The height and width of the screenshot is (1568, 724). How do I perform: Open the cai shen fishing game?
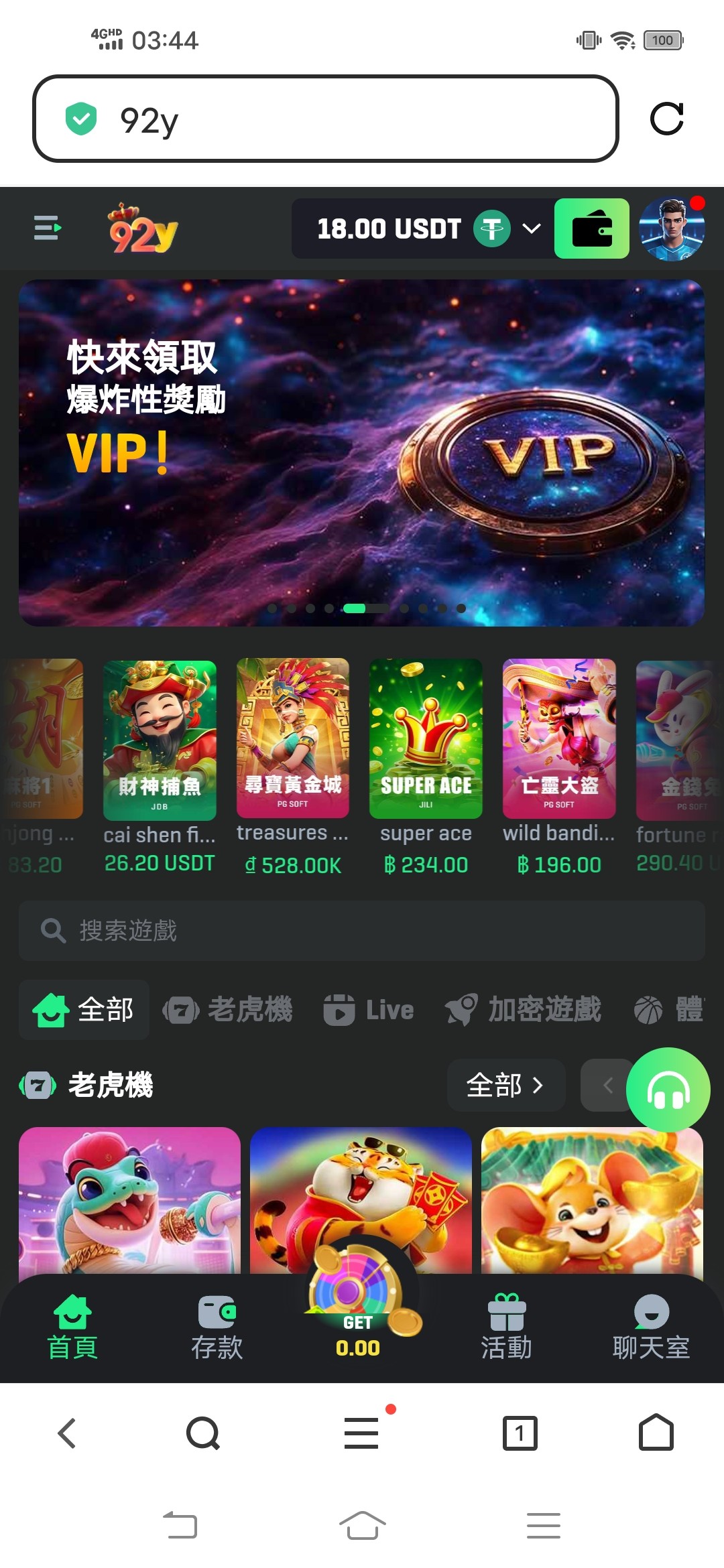point(160,740)
